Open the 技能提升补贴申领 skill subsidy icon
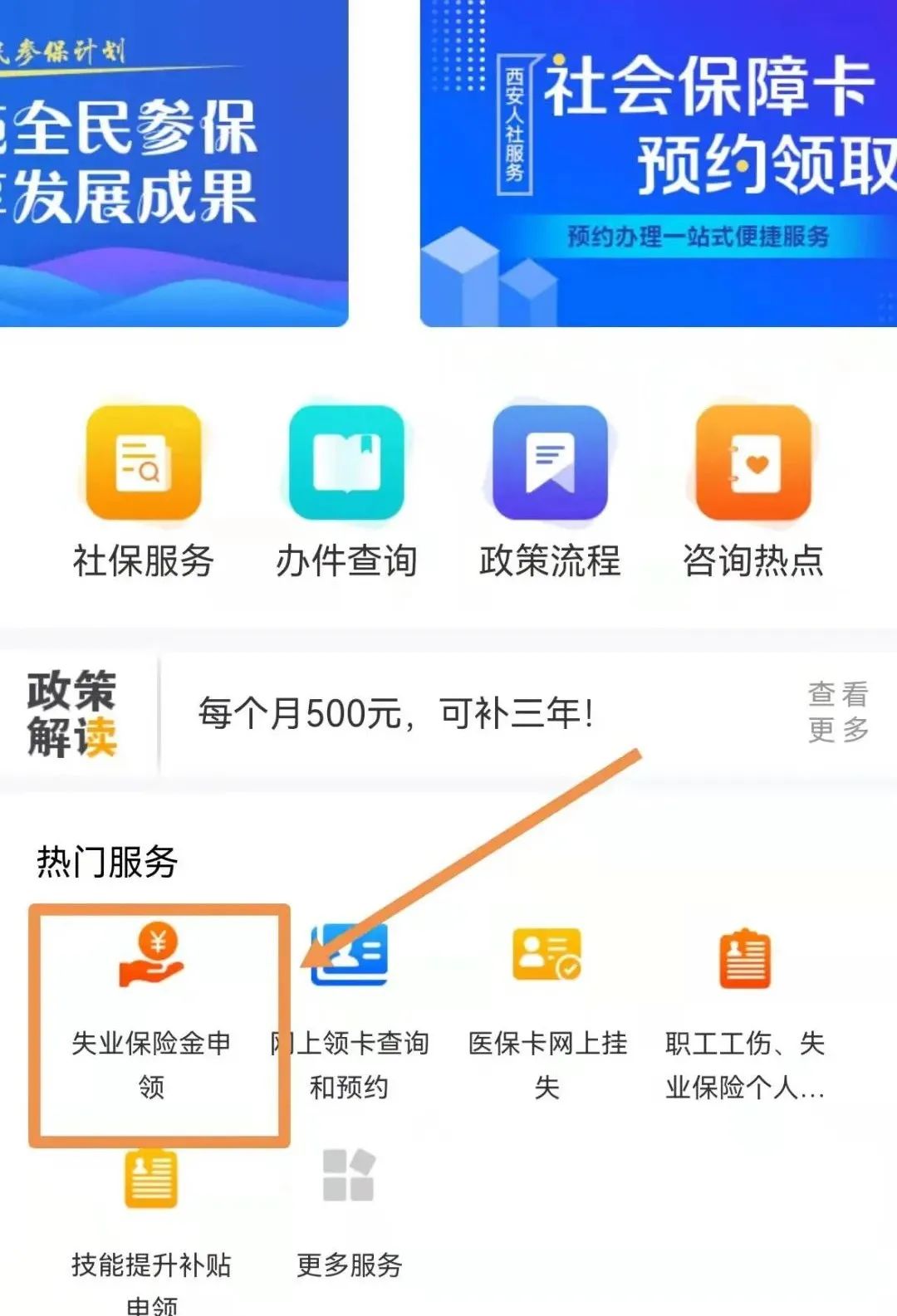 point(151,1179)
